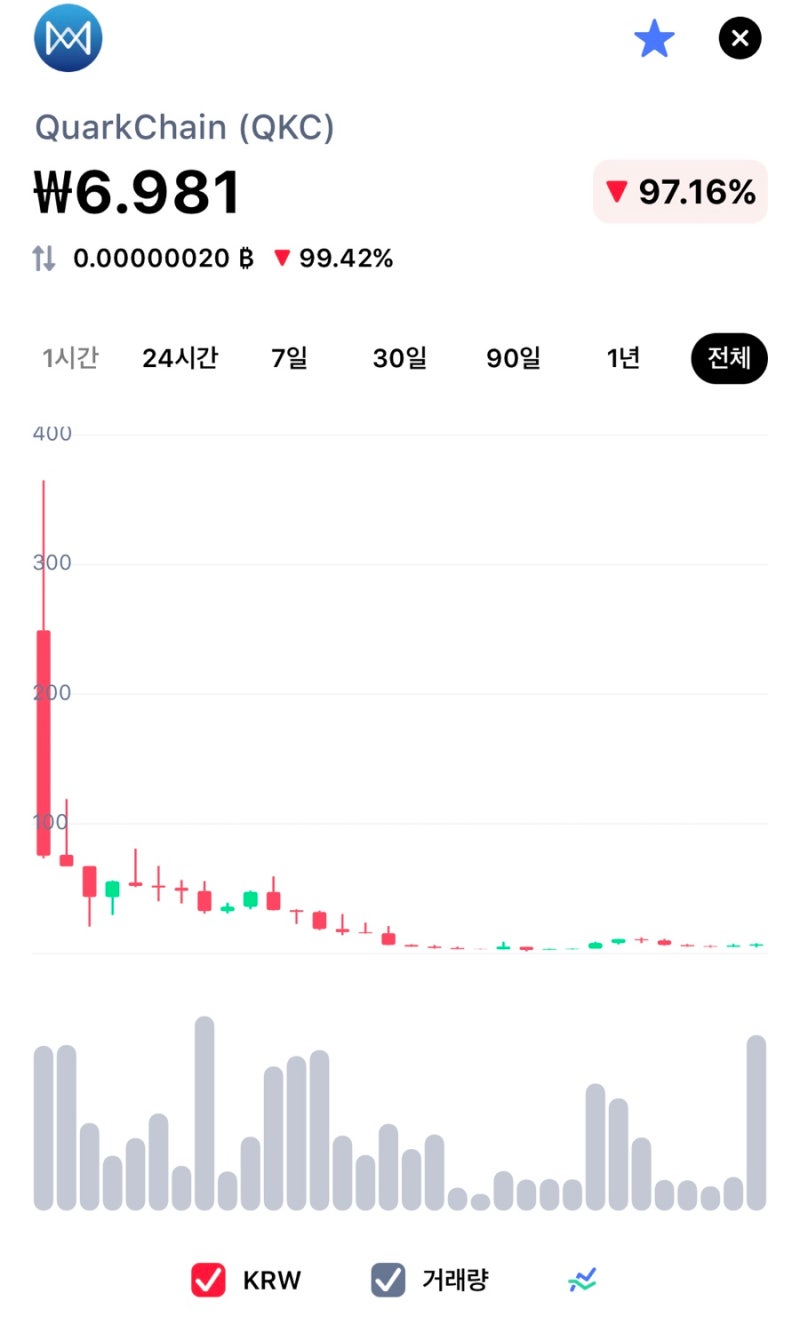
Task: Select the line chart style icon
Action: [x=581, y=1278]
